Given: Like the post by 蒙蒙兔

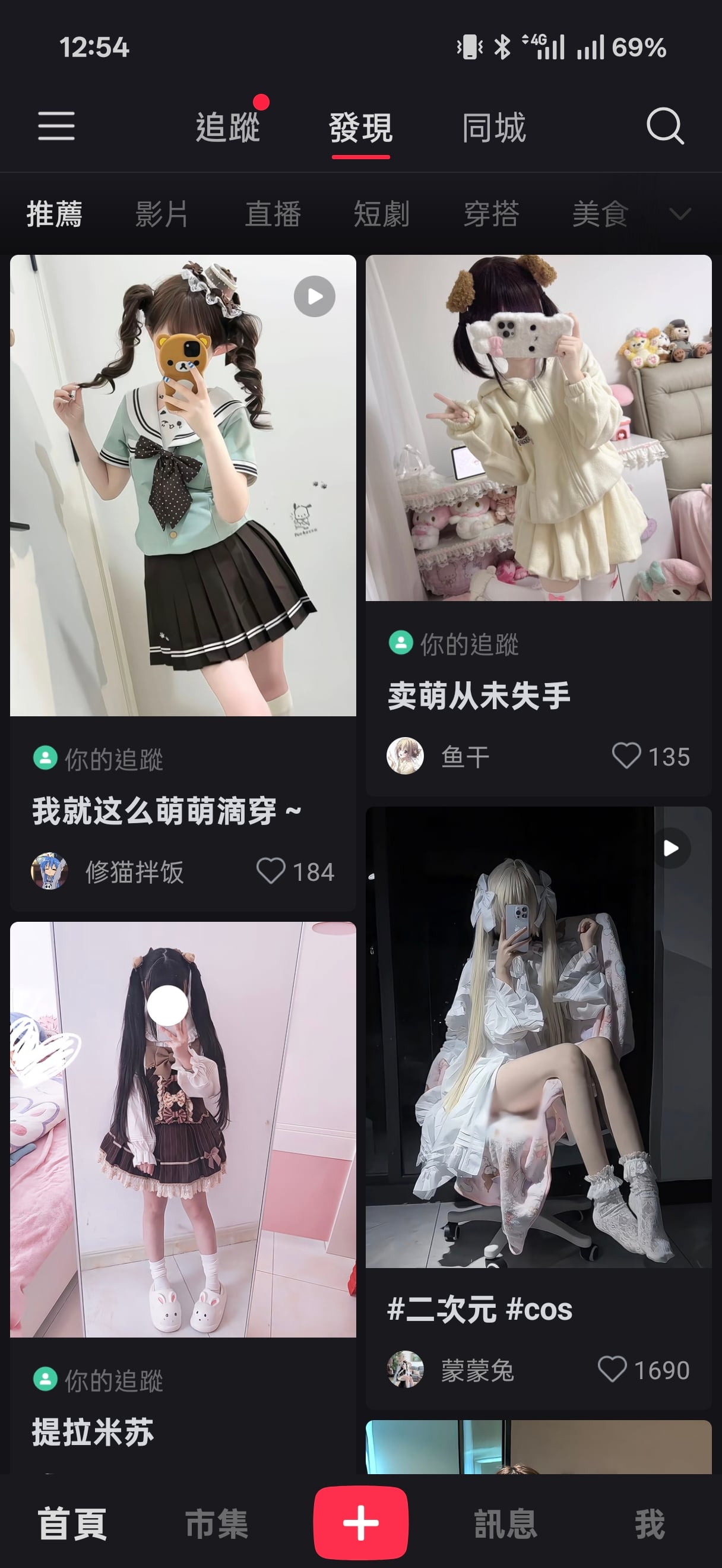Looking at the screenshot, I should 612,1369.
